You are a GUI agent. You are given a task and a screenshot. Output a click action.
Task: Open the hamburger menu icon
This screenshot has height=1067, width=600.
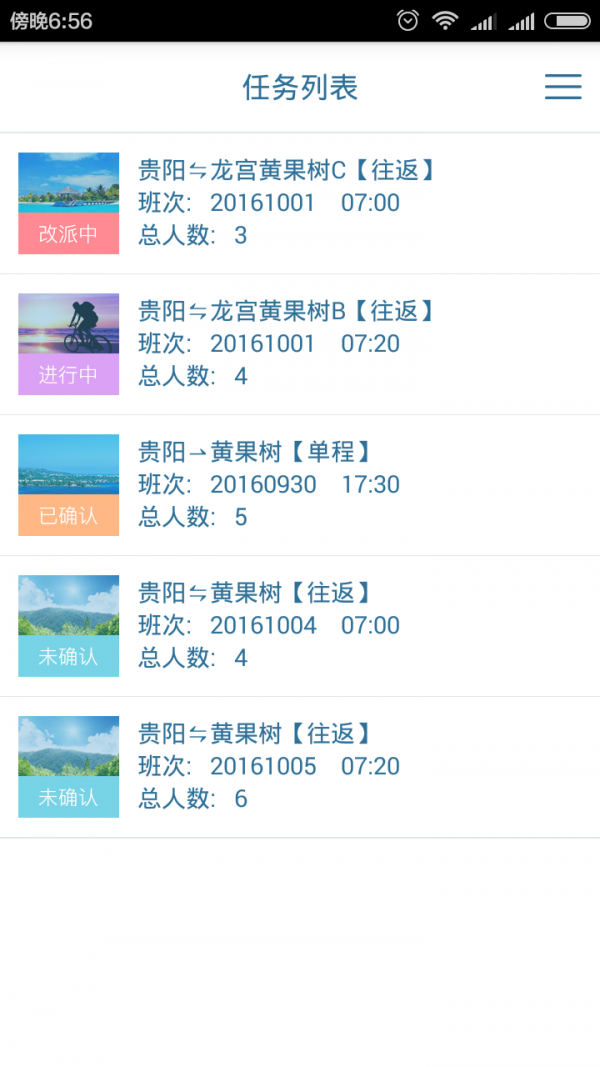[x=563, y=87]
